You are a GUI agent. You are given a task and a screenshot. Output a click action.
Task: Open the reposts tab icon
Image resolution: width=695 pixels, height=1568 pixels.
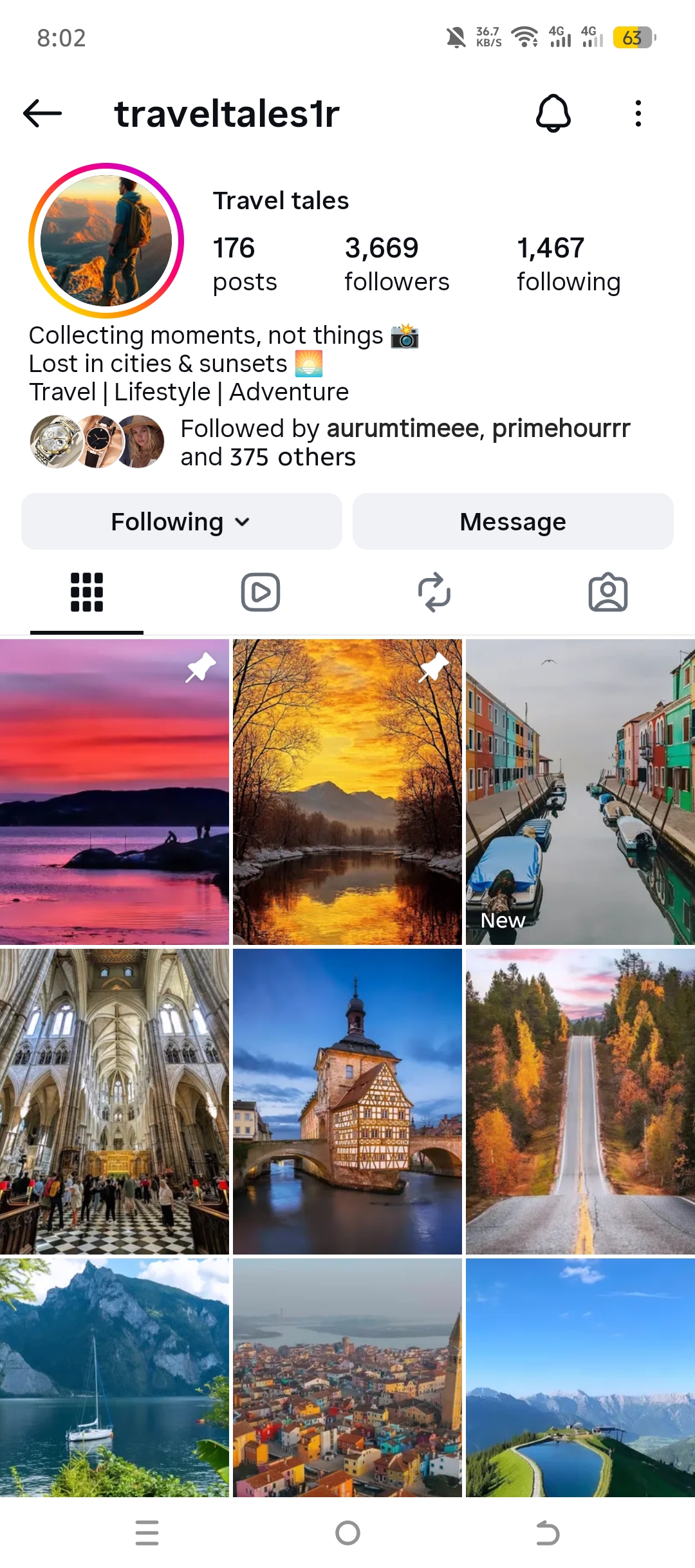tap(434, 593)
